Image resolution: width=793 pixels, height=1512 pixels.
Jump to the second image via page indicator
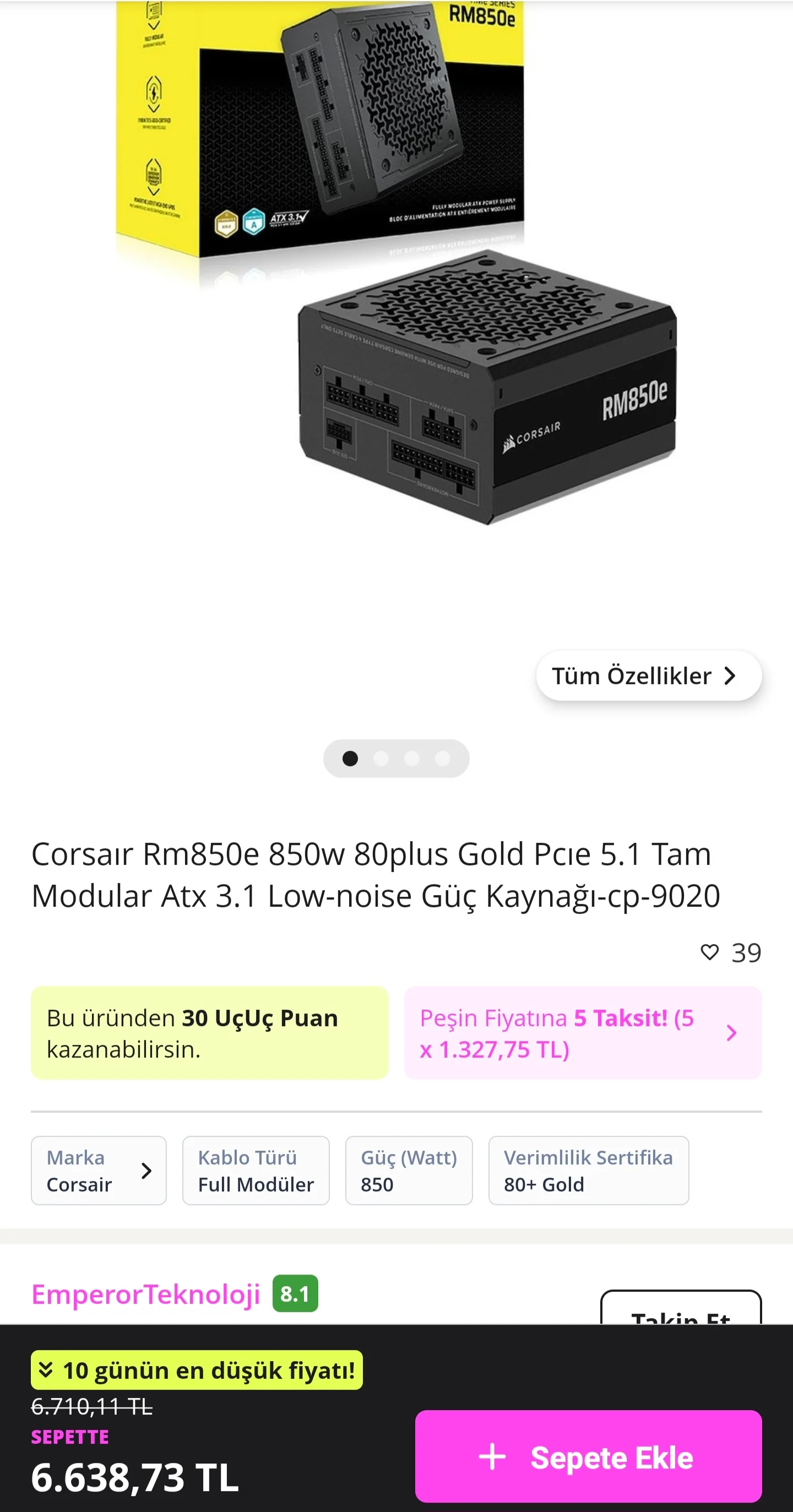pos(381,758)
